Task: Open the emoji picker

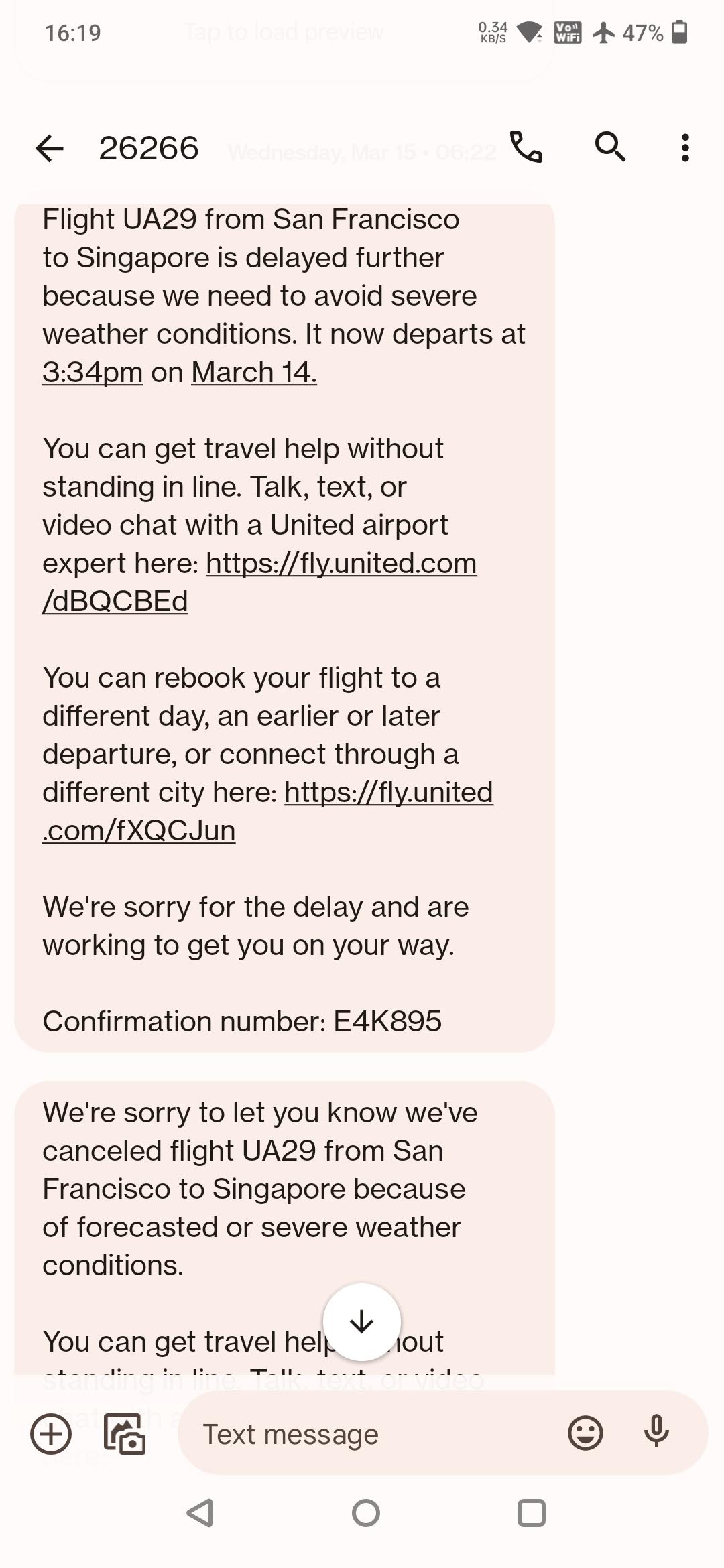Action: coord(585,1433)
